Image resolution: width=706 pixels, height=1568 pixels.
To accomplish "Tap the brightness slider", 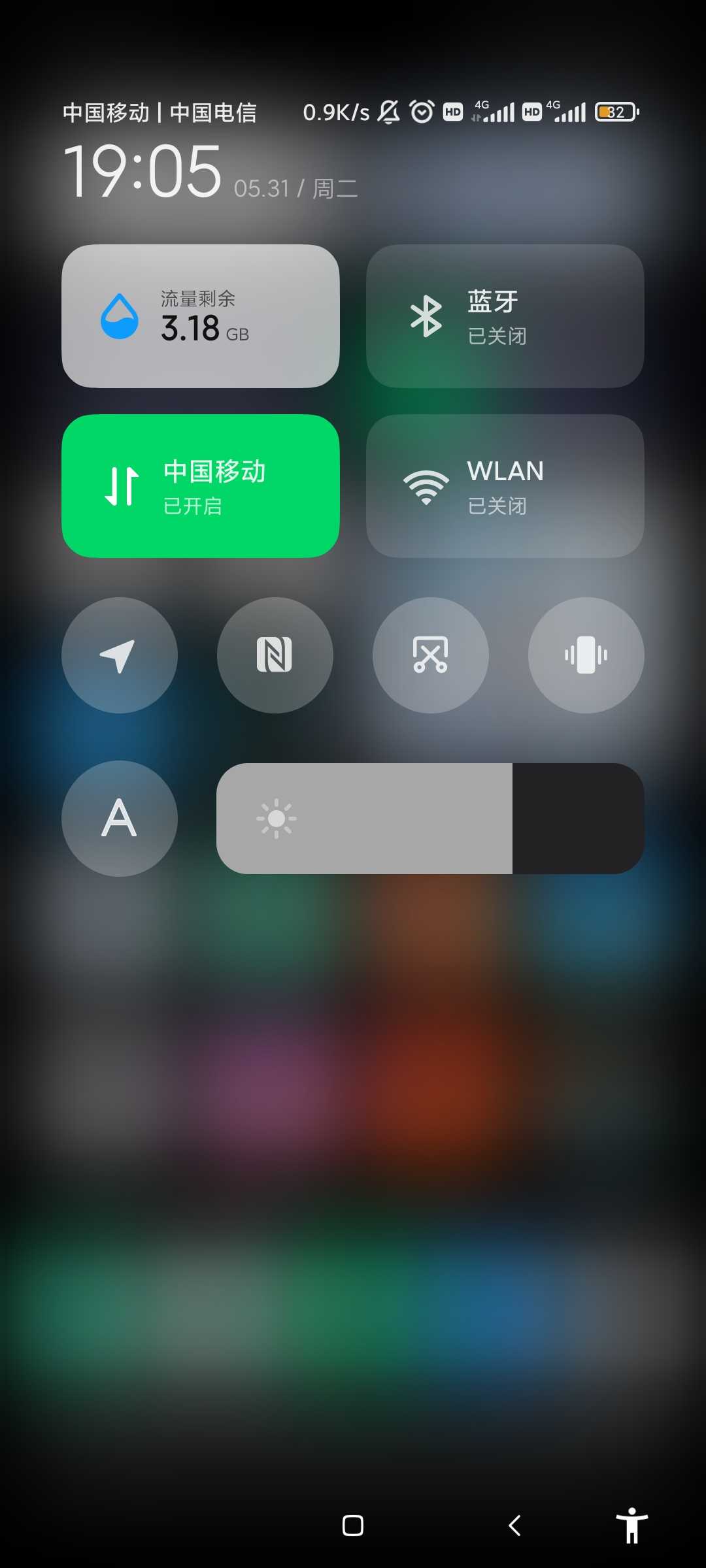I will pos(430,819).
